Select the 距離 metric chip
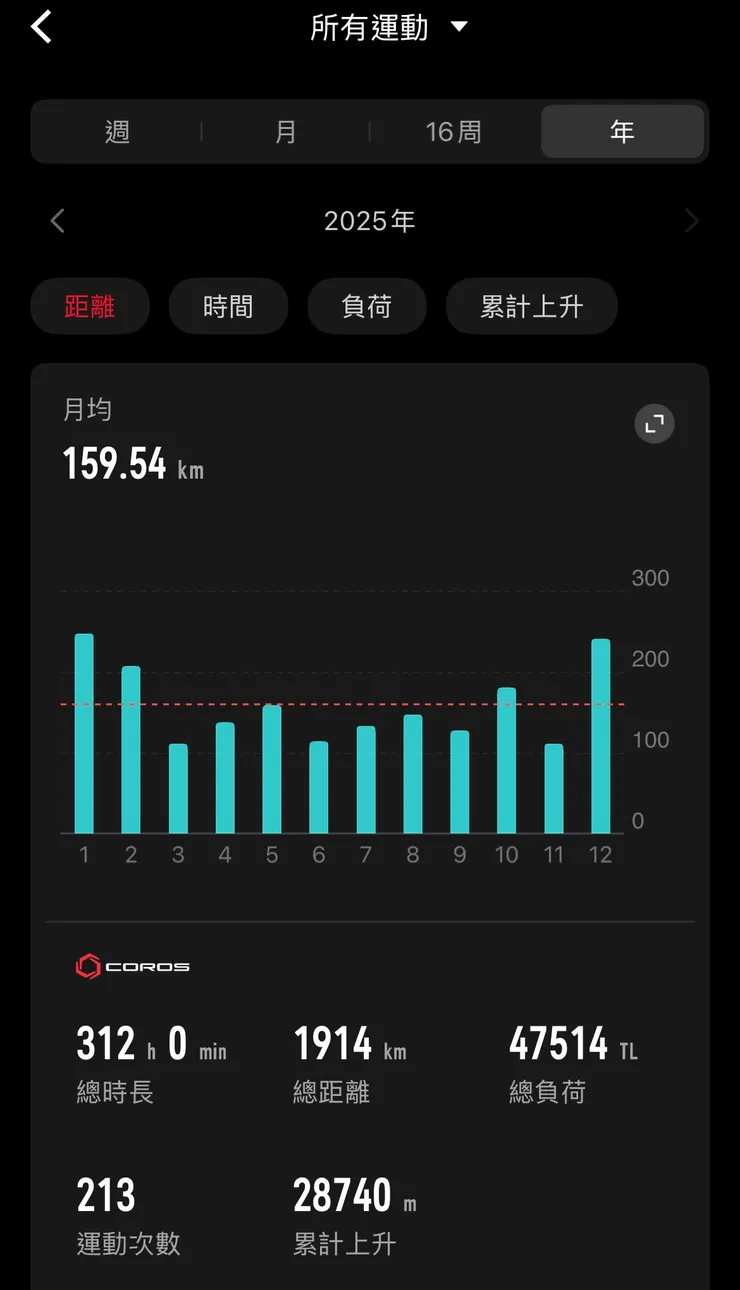This screenshot has width=740, height=1290. point(90,306)
